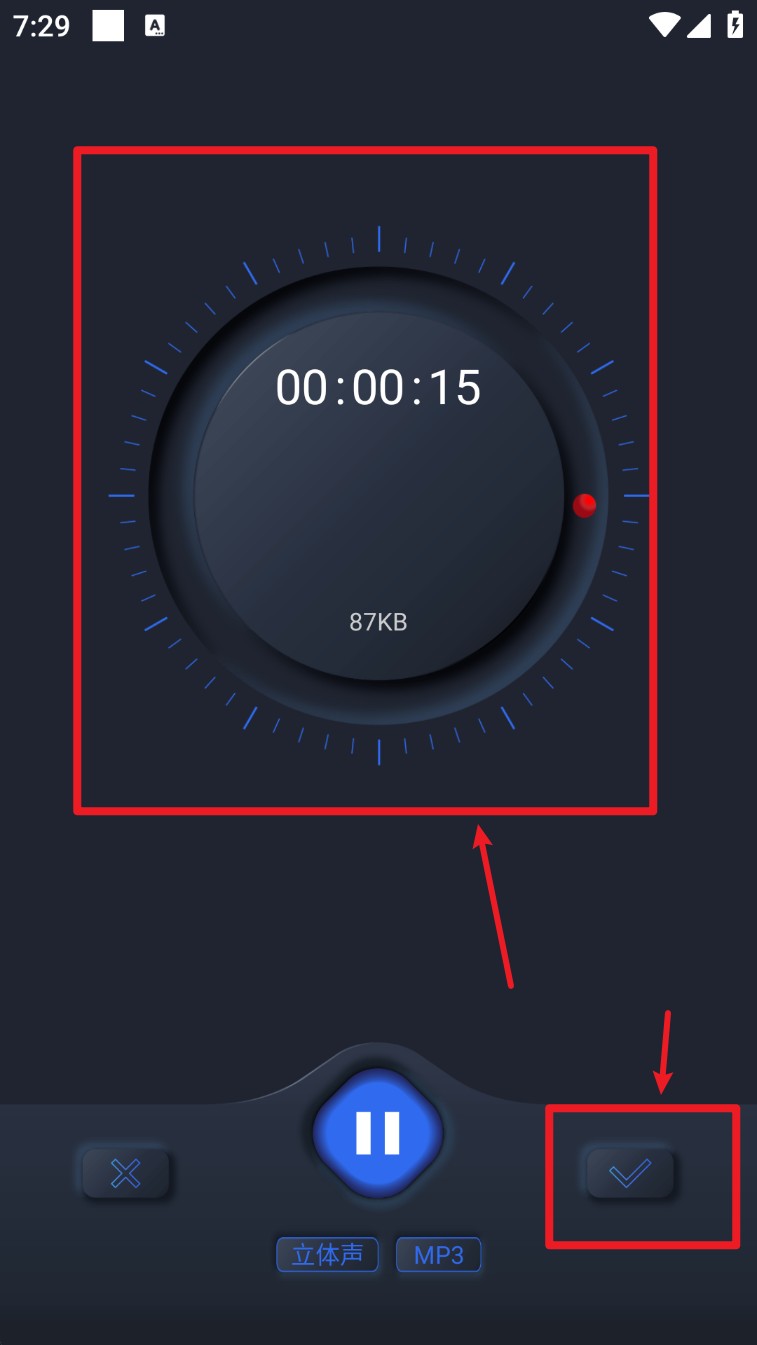The height and width of the screenshot is (1345, 757).
Task: Pause the ongoing recording
Action: click(378, 1133)
